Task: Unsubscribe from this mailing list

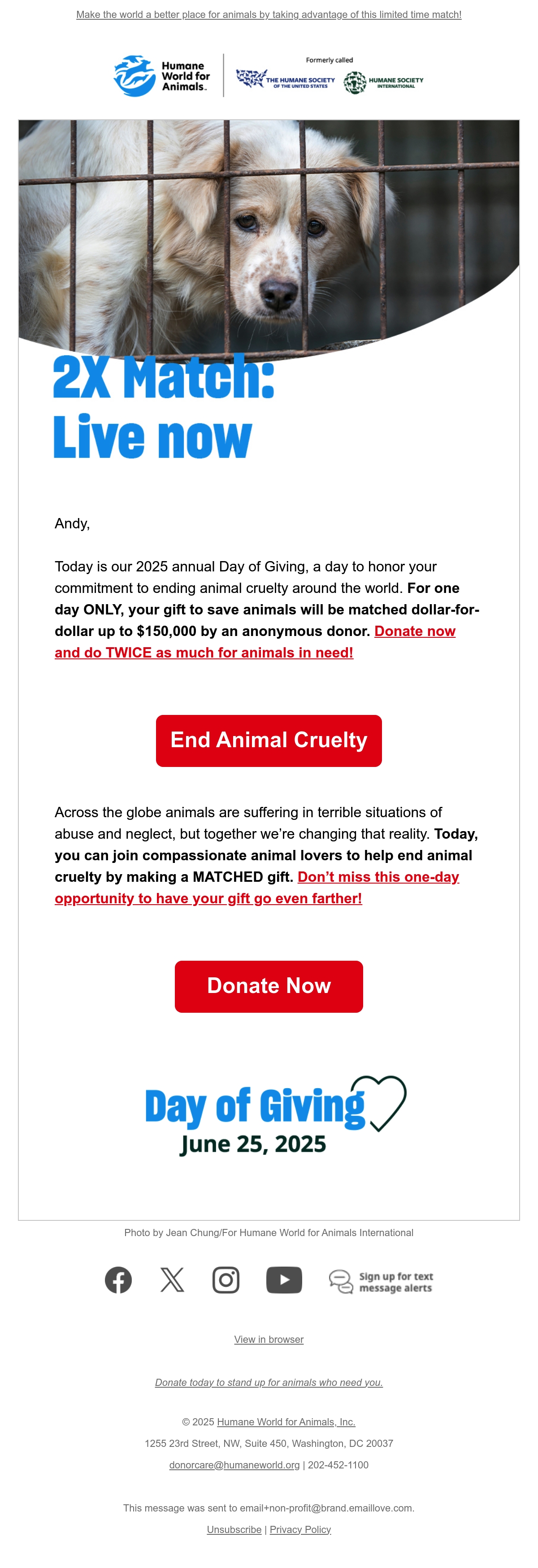Action: pos(234,1529)
